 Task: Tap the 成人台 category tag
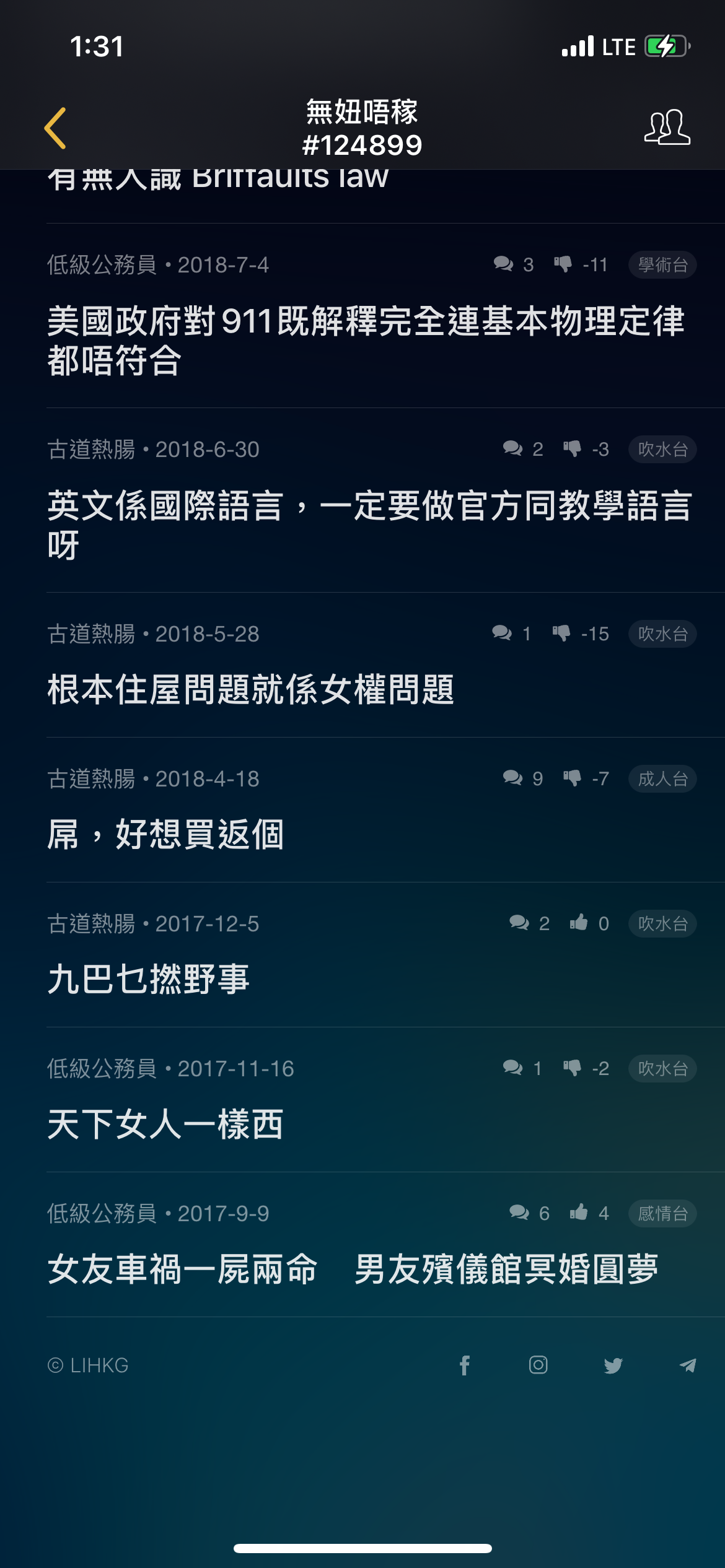(x=662, y=779)
